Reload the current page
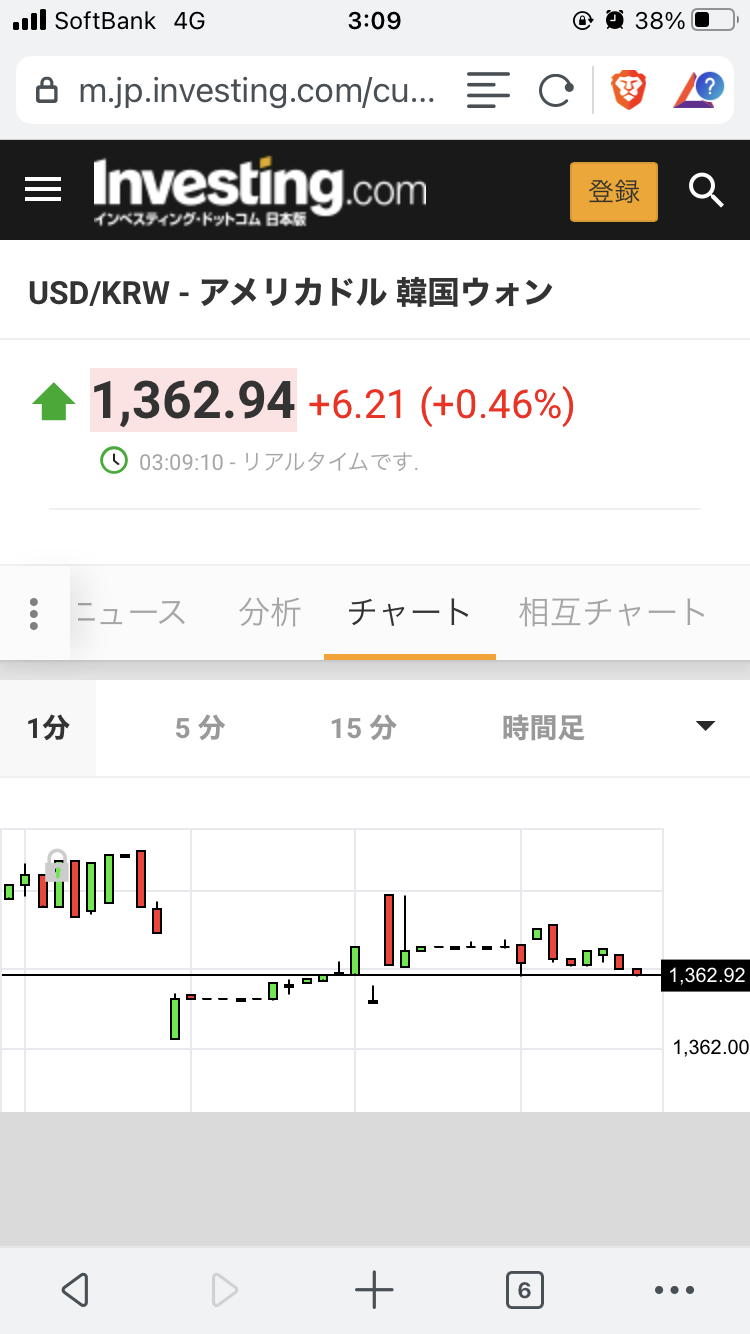 tap(555, 92)
